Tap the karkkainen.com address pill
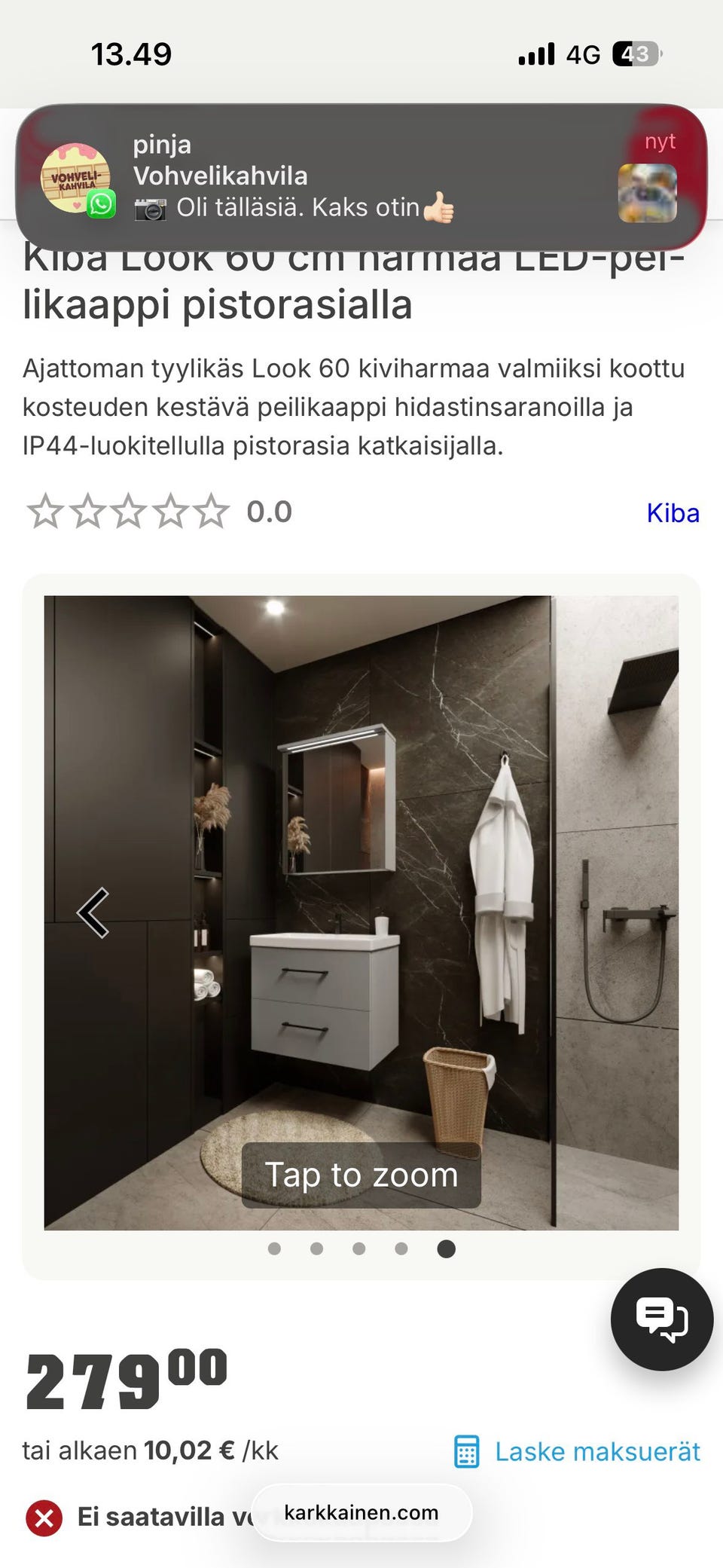Image resolution: width=723 pixels, height=1568 pixels. [361, 1514]
